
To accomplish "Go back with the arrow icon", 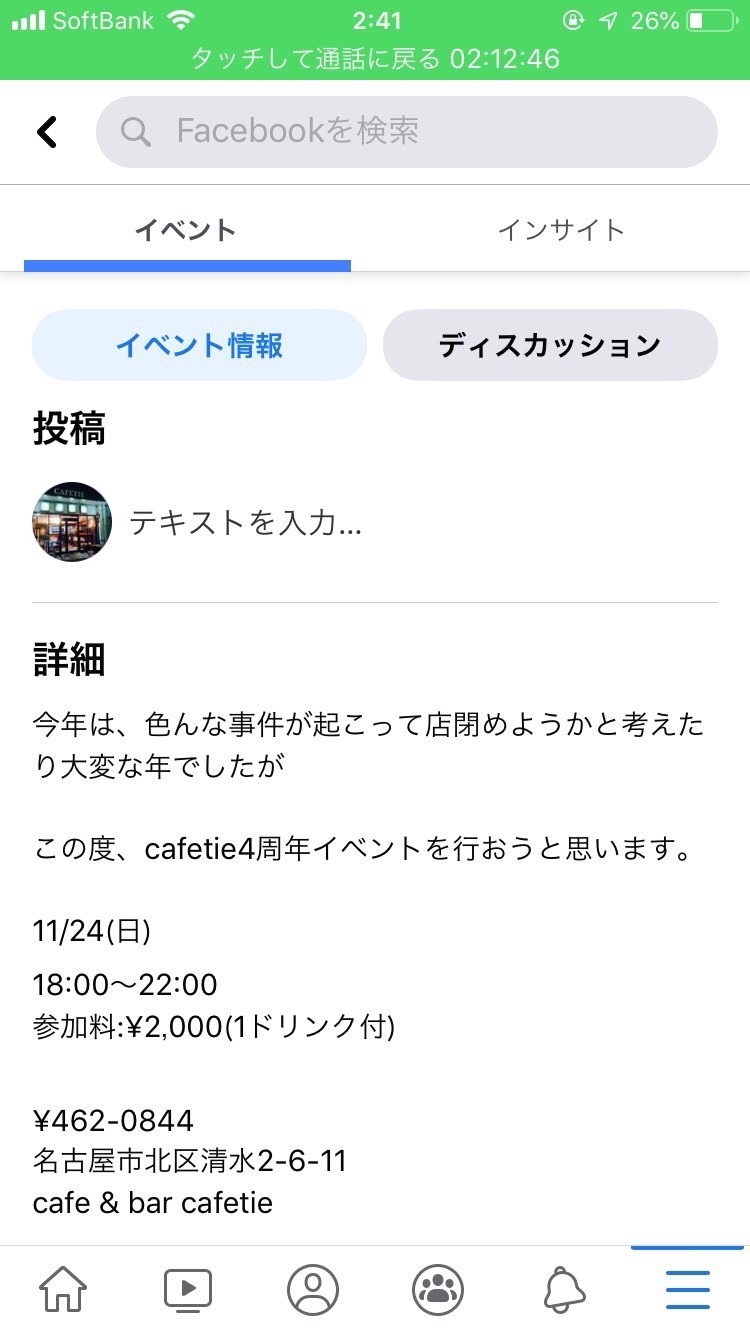I will tap(47, 131).
